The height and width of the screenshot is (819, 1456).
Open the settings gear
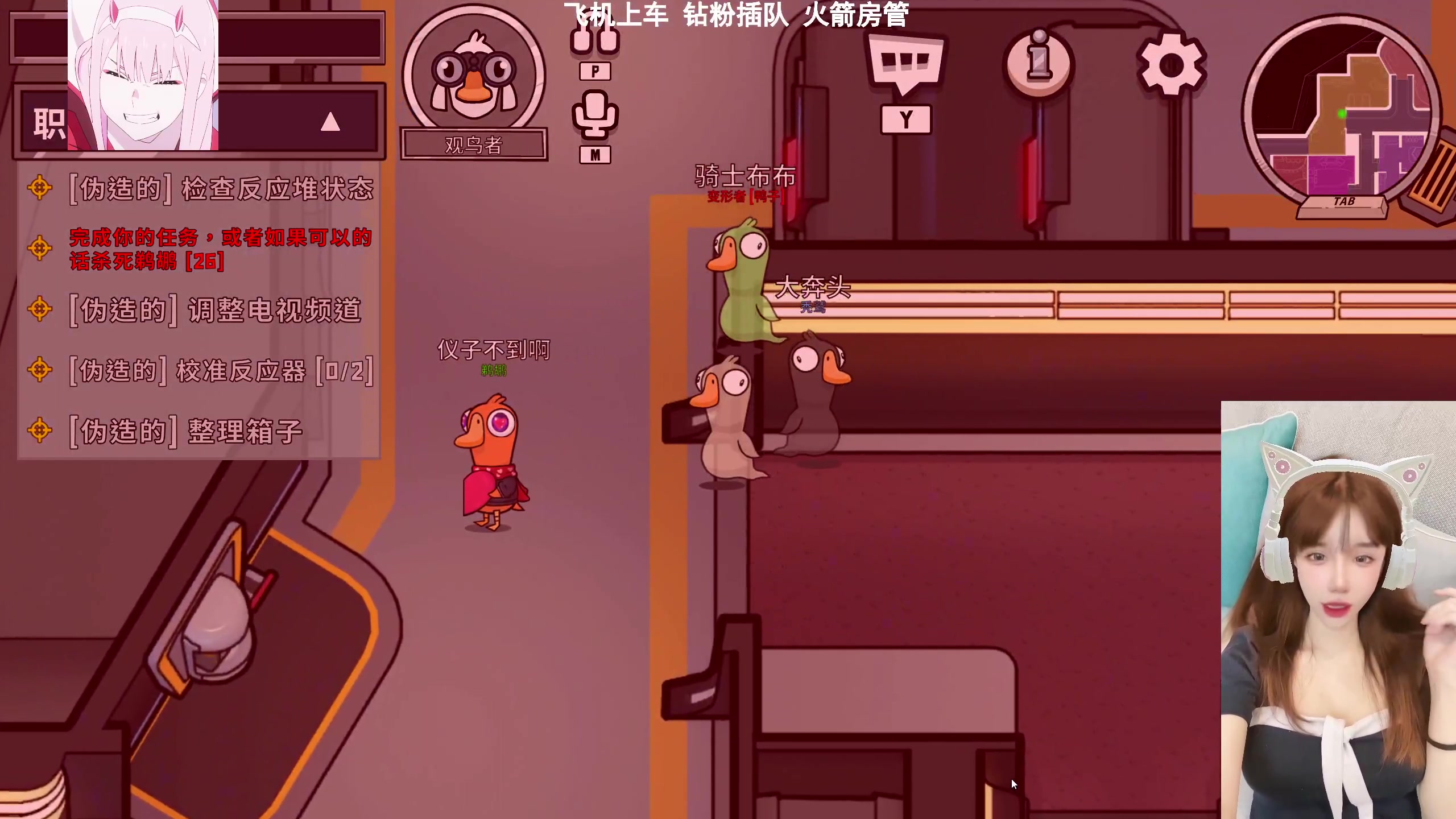pos(1172,65)
